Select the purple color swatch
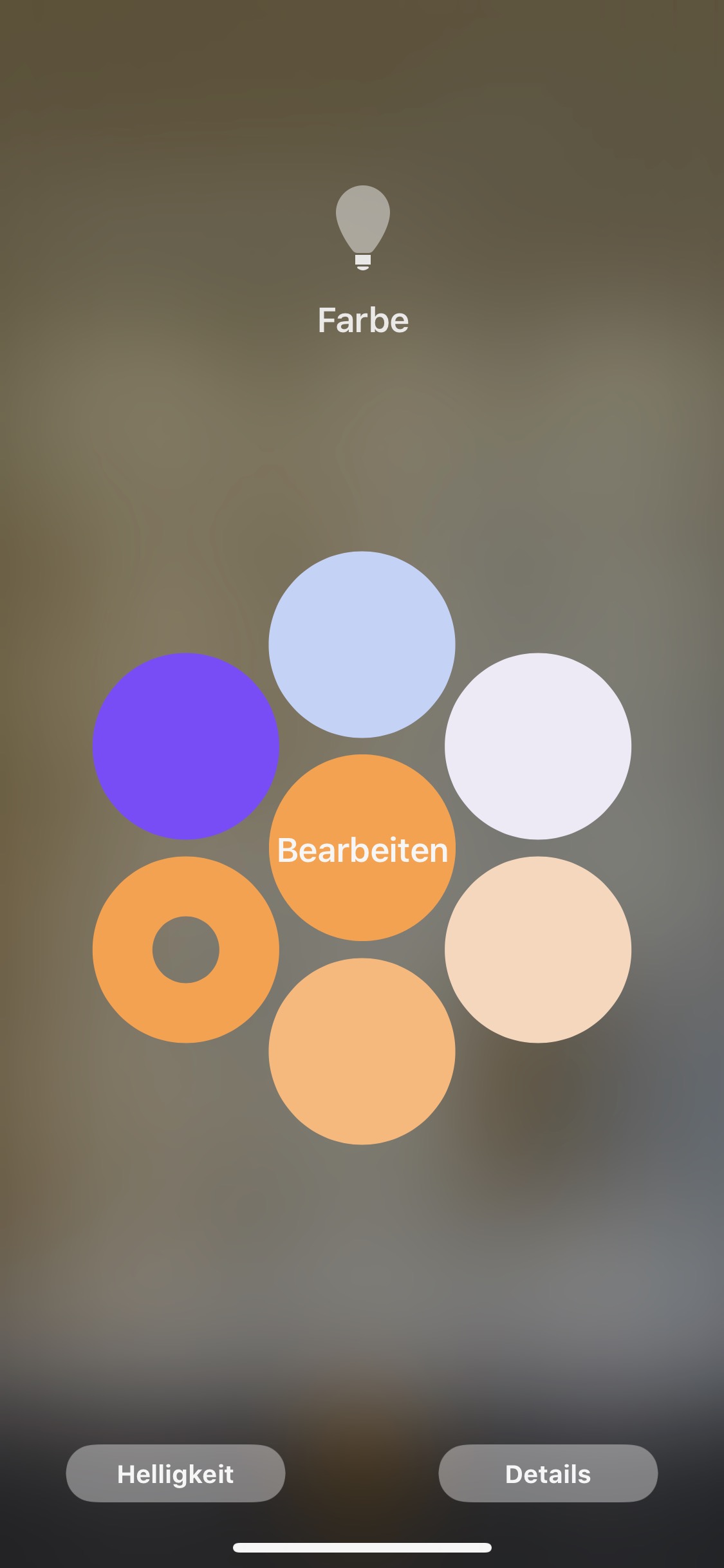 click(x=186, y=746)
